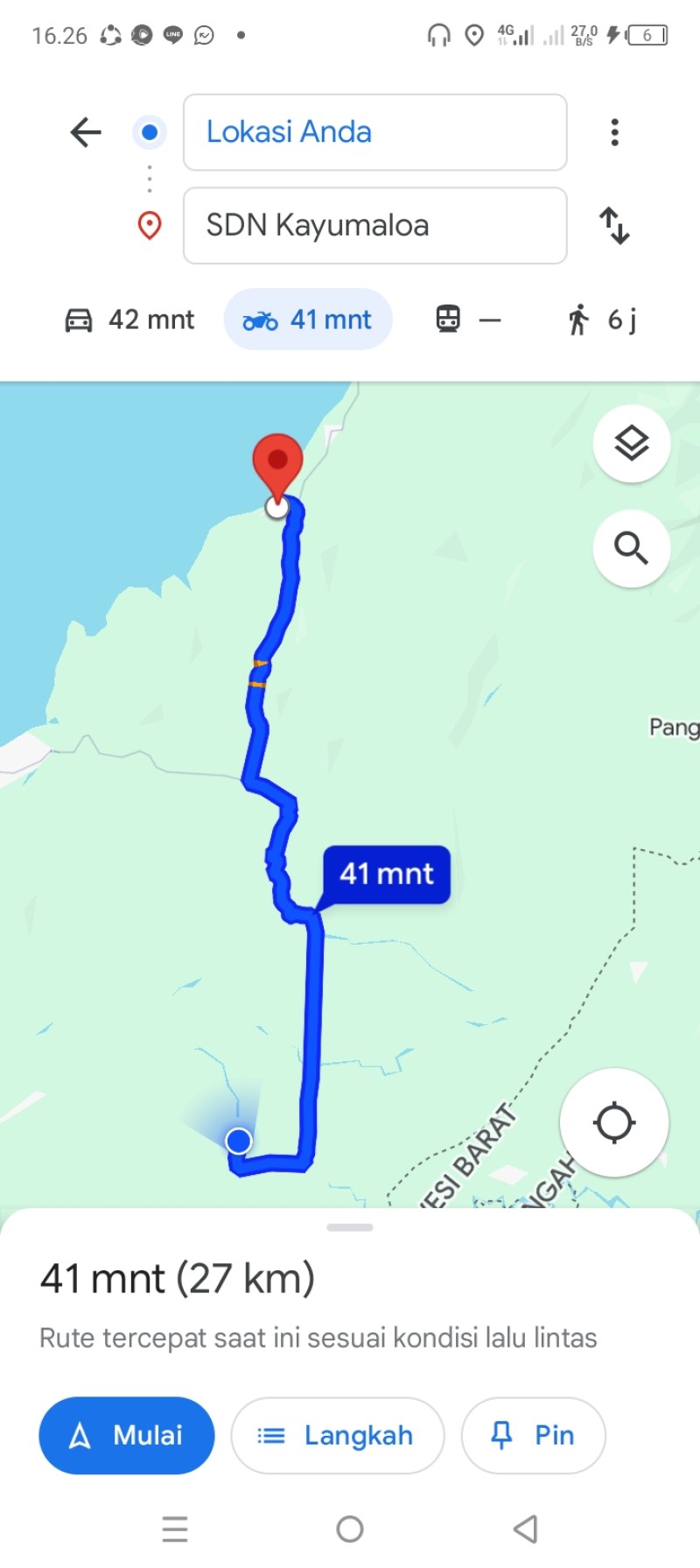Switch to public transit mode

tap(469, 320)
